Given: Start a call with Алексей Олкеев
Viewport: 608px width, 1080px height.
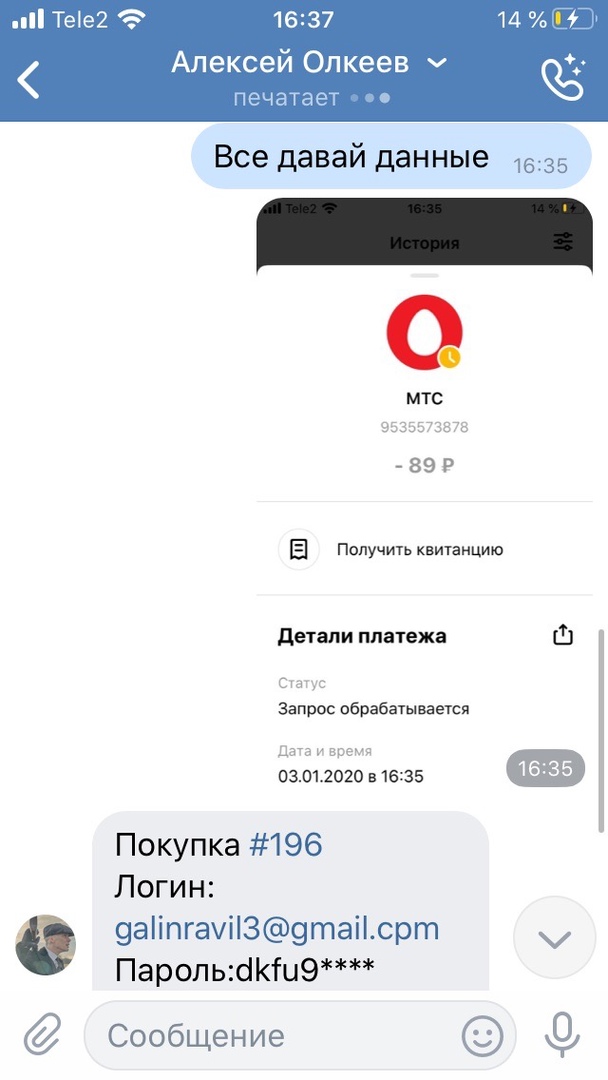Looking at the screenshot, I should point(562,77).
